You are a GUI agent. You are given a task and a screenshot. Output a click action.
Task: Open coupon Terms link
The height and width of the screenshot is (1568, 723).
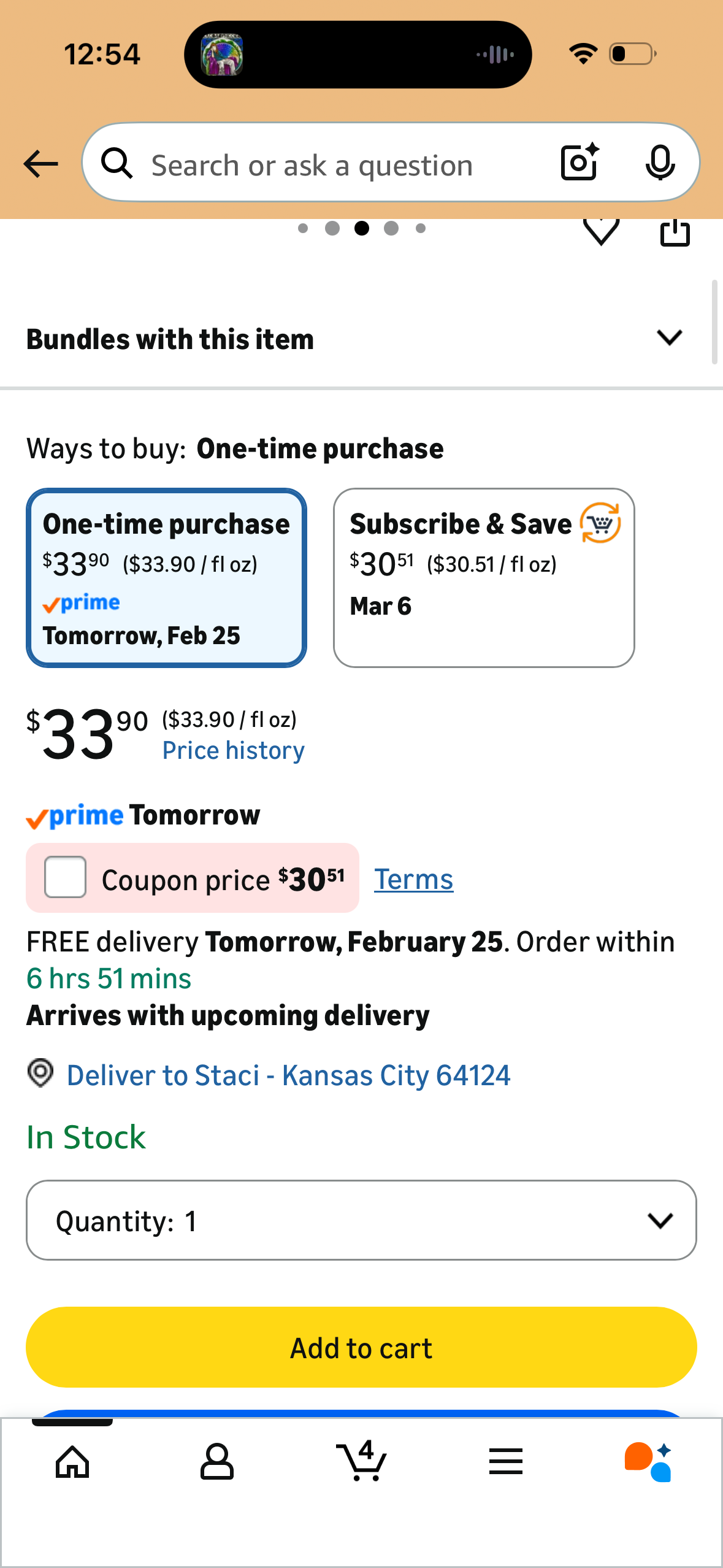coord(413,879)
